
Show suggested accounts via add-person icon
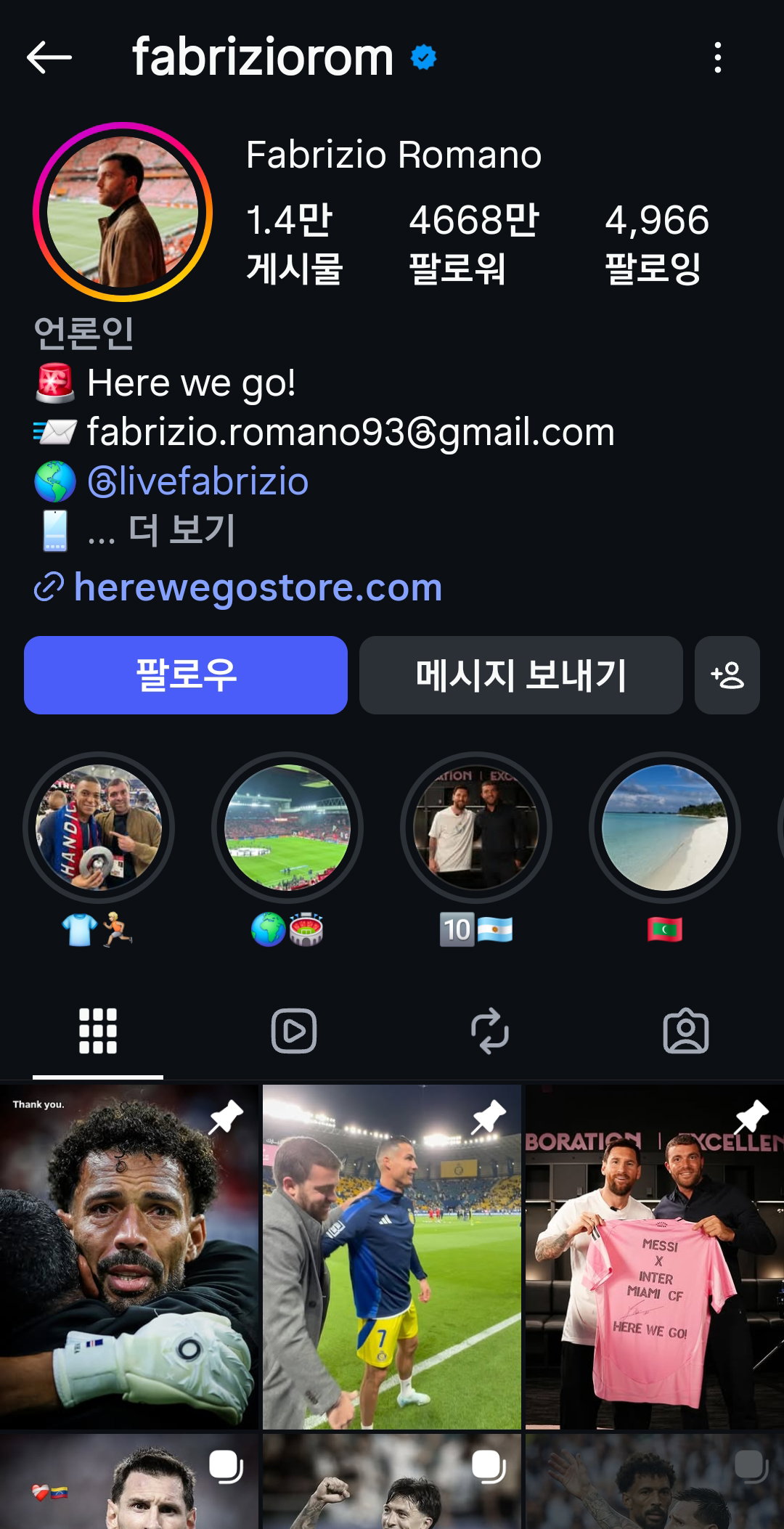(x=727, y=675)
